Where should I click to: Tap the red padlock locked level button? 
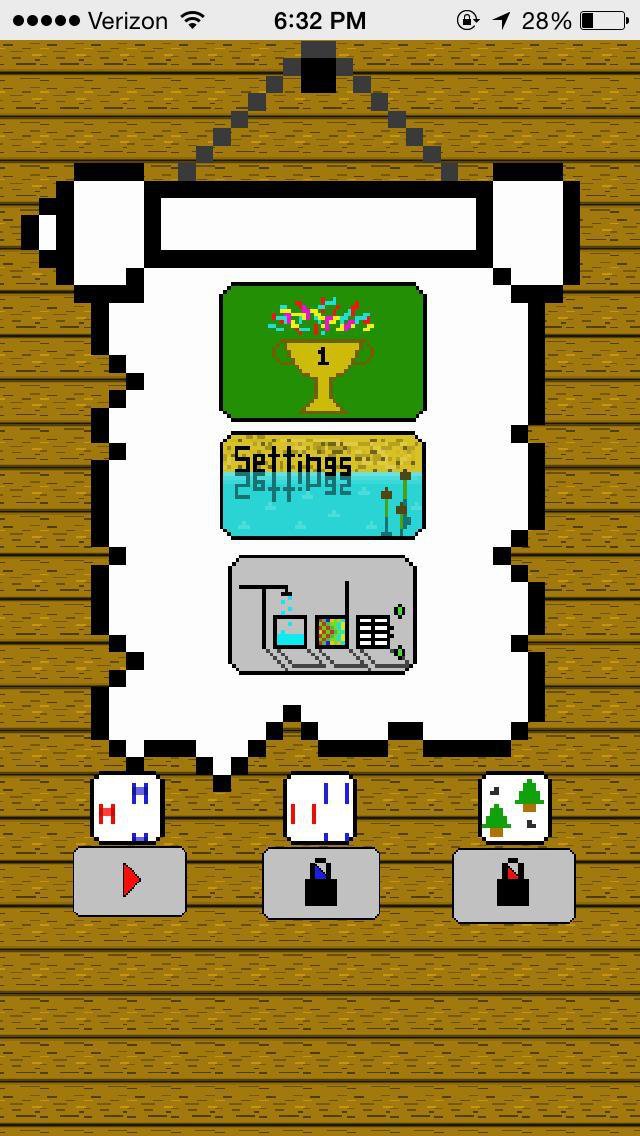[x=513, y=885]
